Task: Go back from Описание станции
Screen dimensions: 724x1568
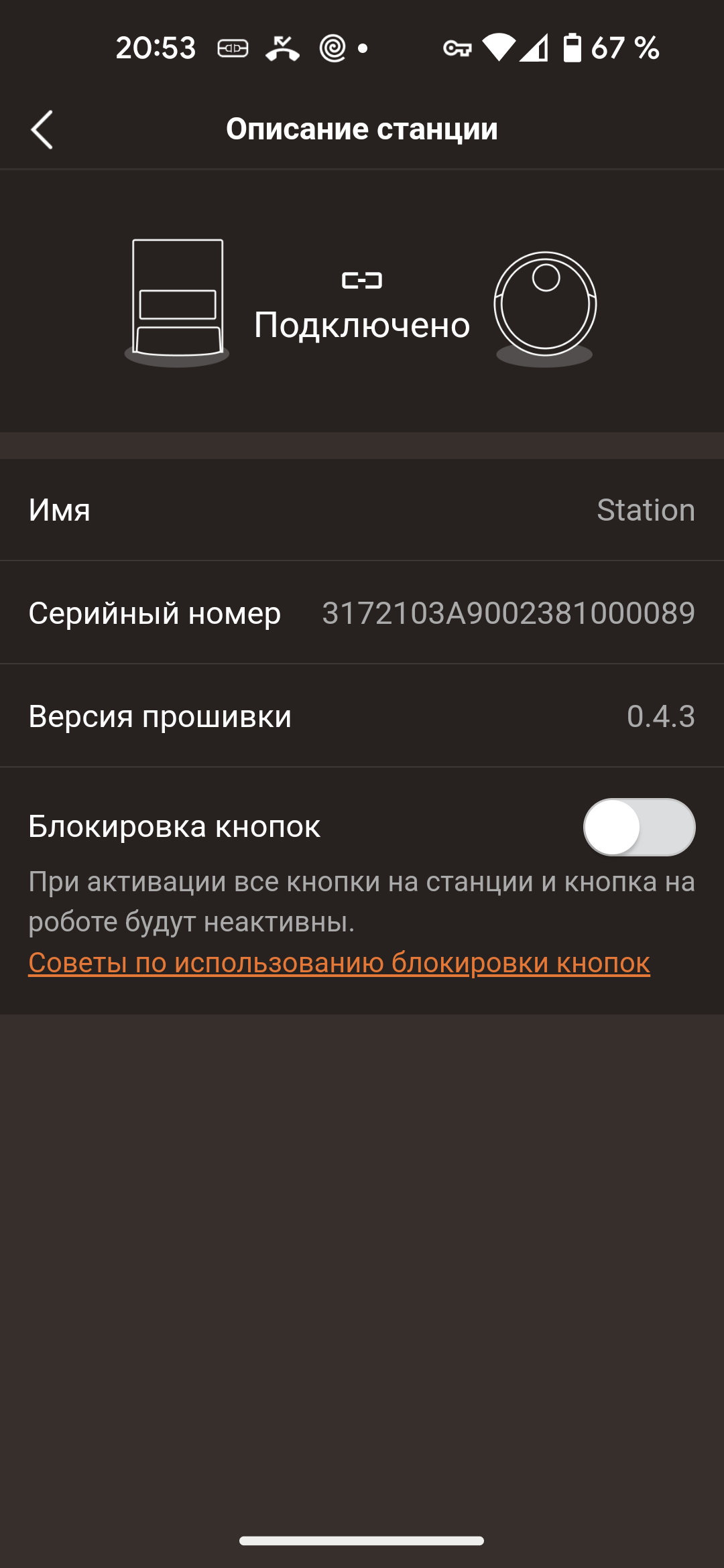Action: pos(42,129)
